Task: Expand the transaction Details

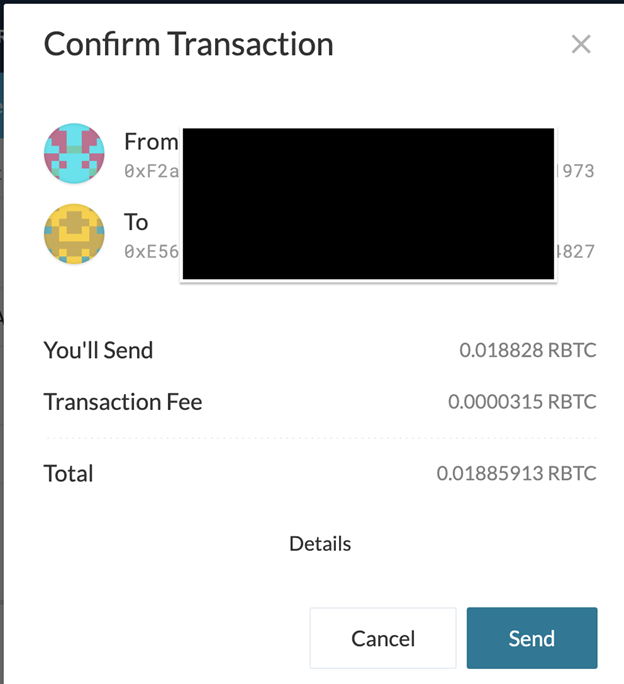Action: 320,544
